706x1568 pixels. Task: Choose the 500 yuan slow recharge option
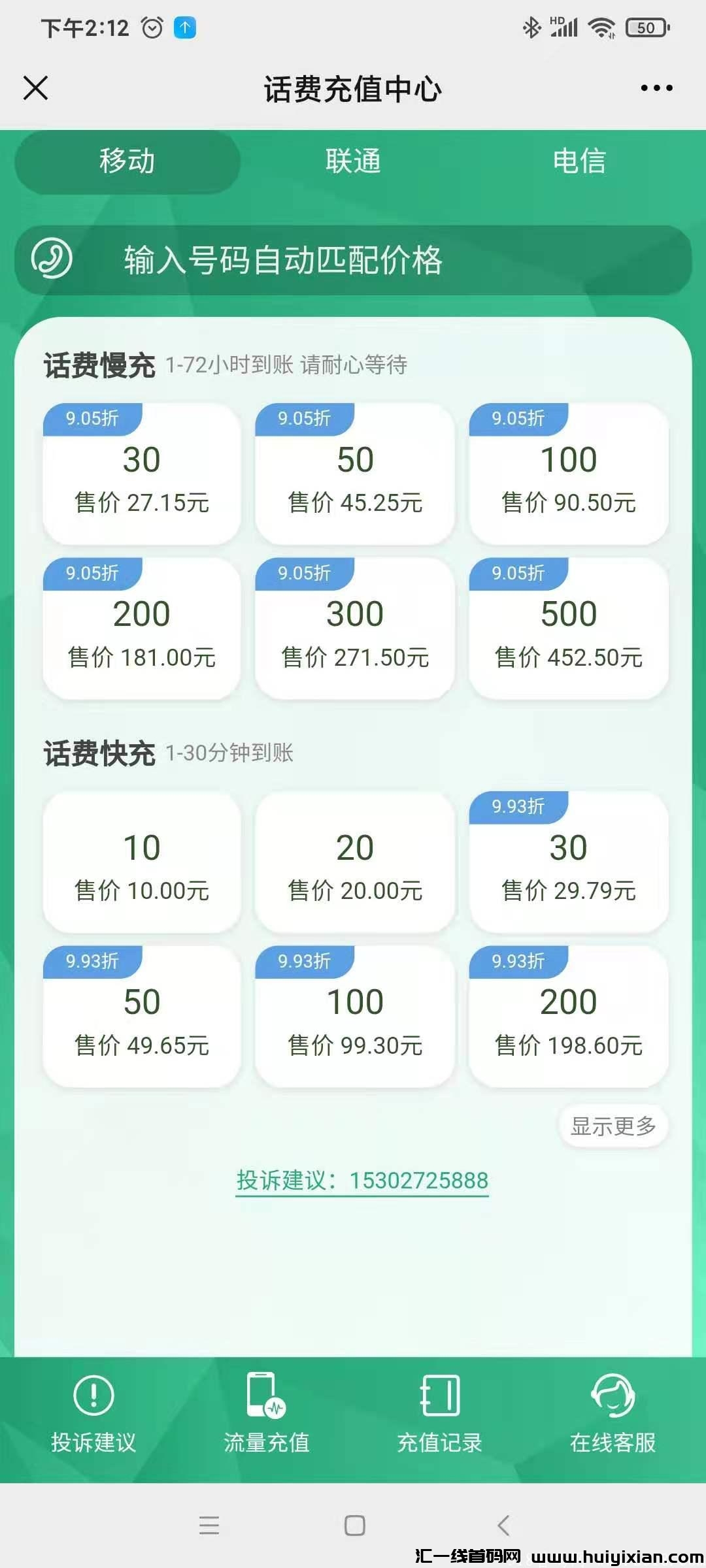pos(567,630)
